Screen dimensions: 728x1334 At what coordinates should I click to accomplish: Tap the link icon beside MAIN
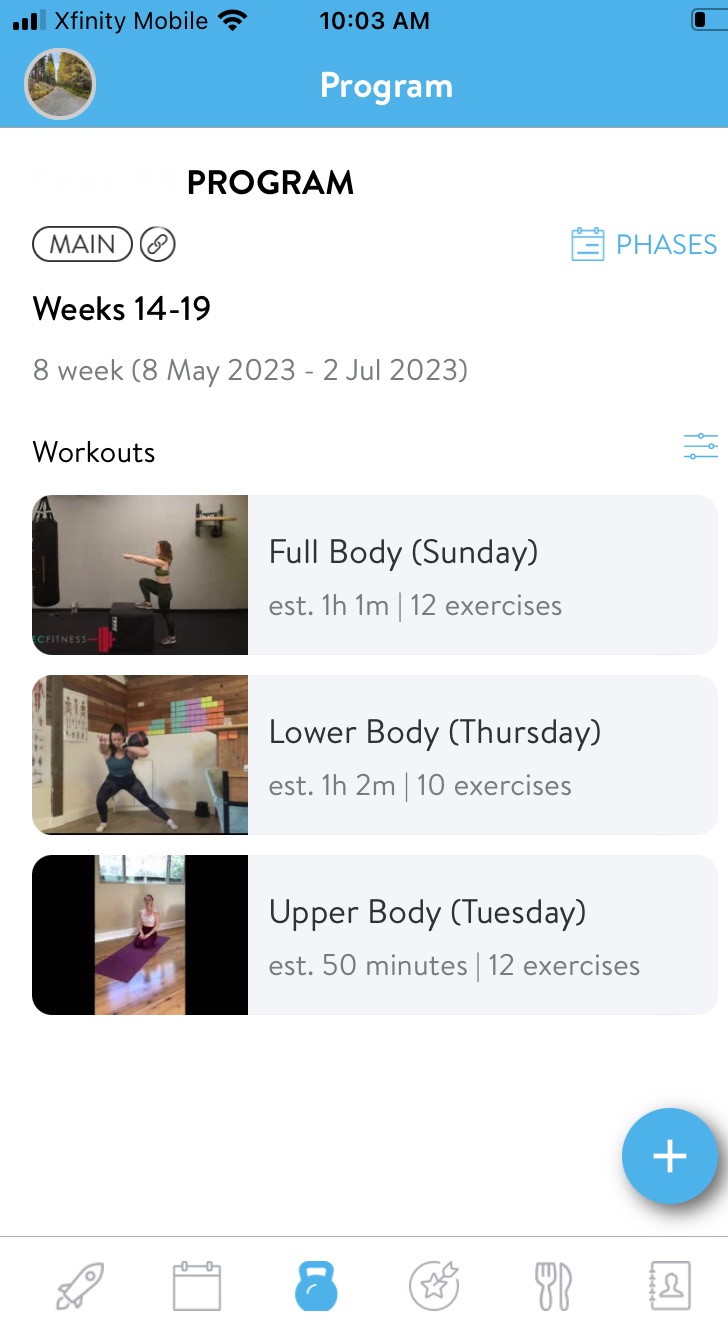pos(157,244)
